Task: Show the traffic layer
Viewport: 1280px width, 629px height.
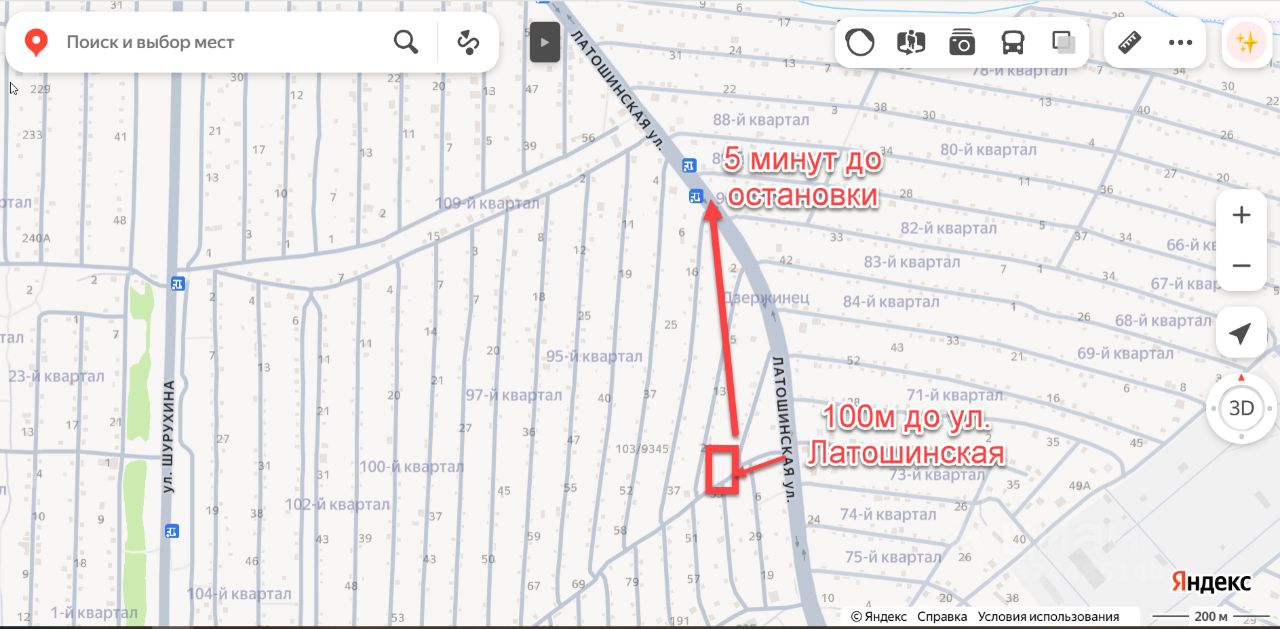Action: pyautogui.click(x=860, y=42)
